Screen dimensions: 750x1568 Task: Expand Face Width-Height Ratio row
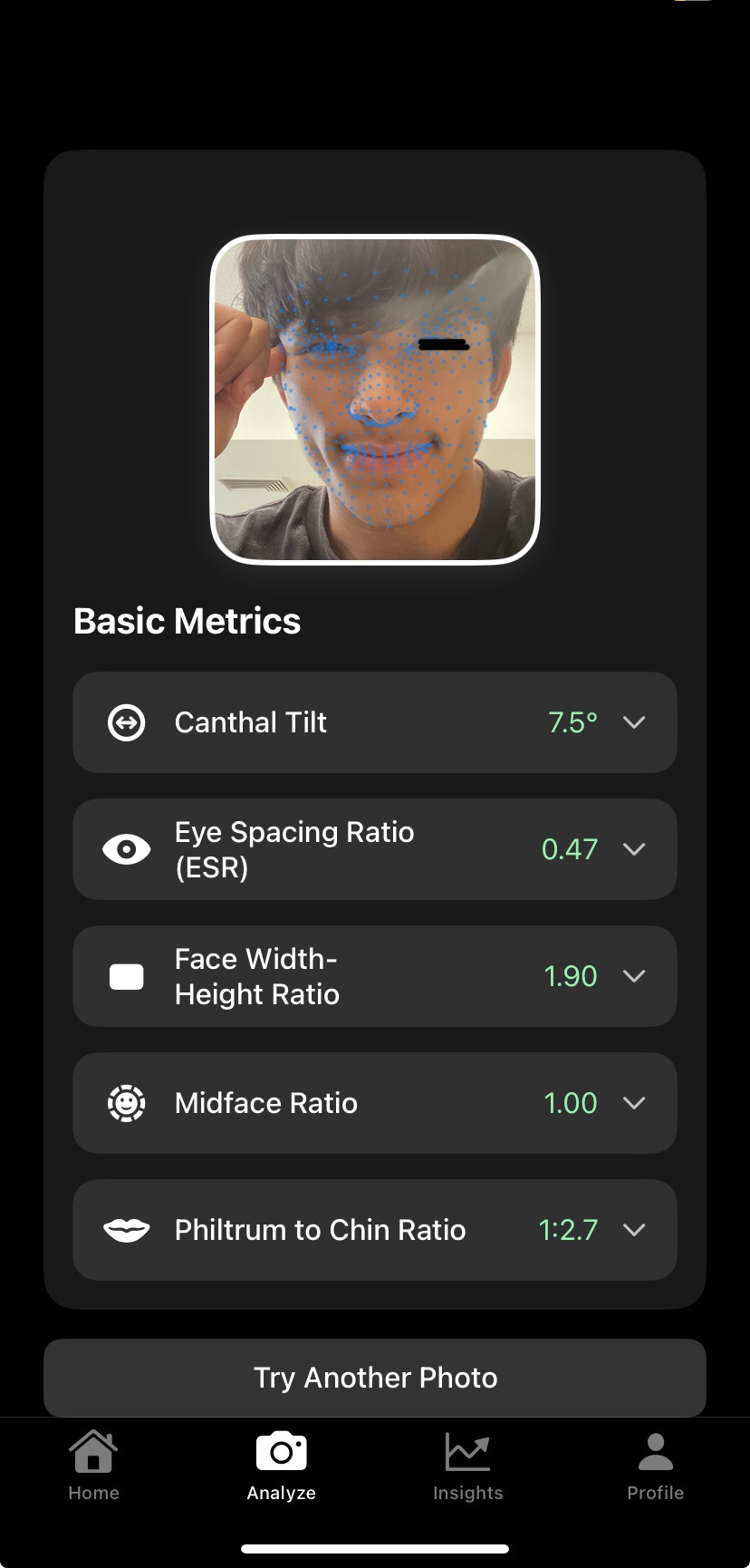coord(634,976)
